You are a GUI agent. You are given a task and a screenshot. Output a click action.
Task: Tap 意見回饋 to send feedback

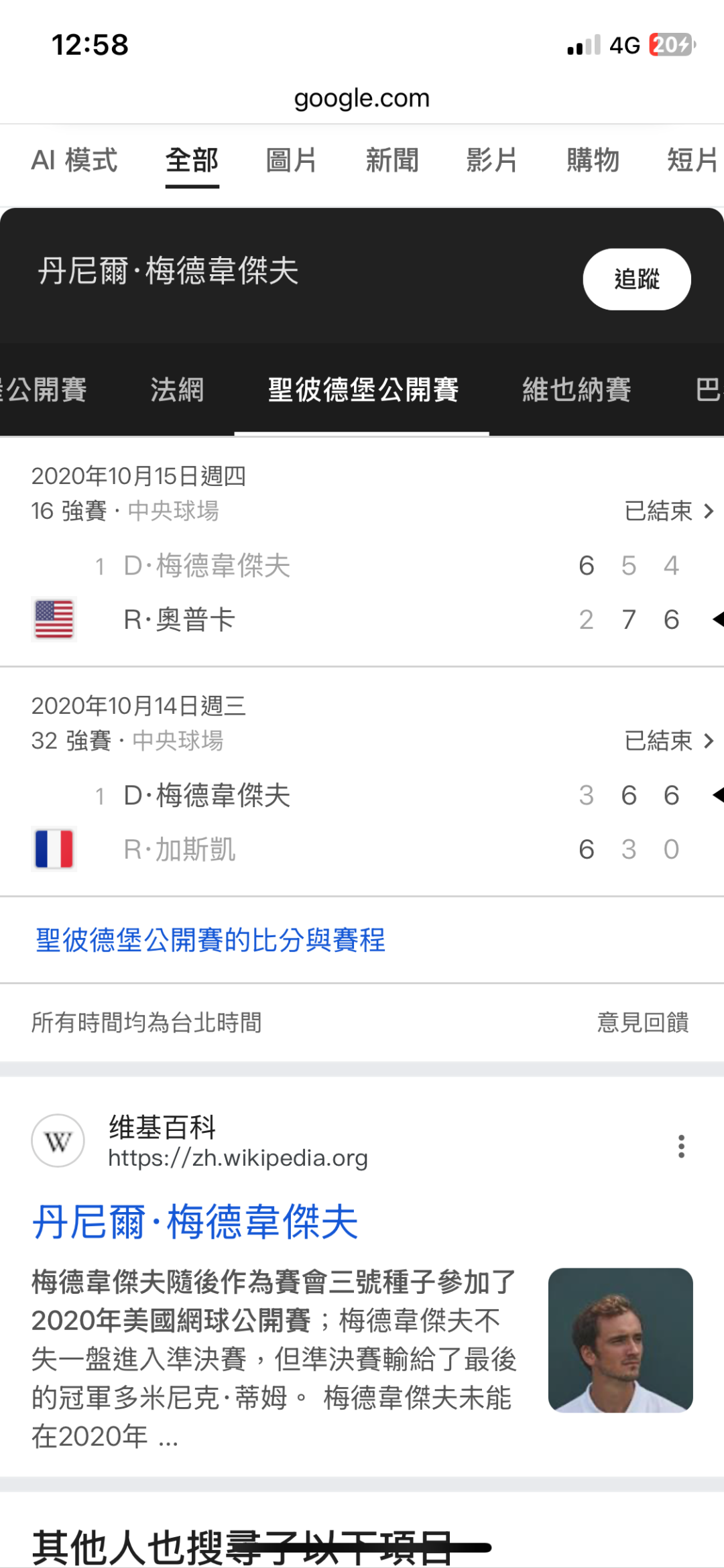point(643,1022)
